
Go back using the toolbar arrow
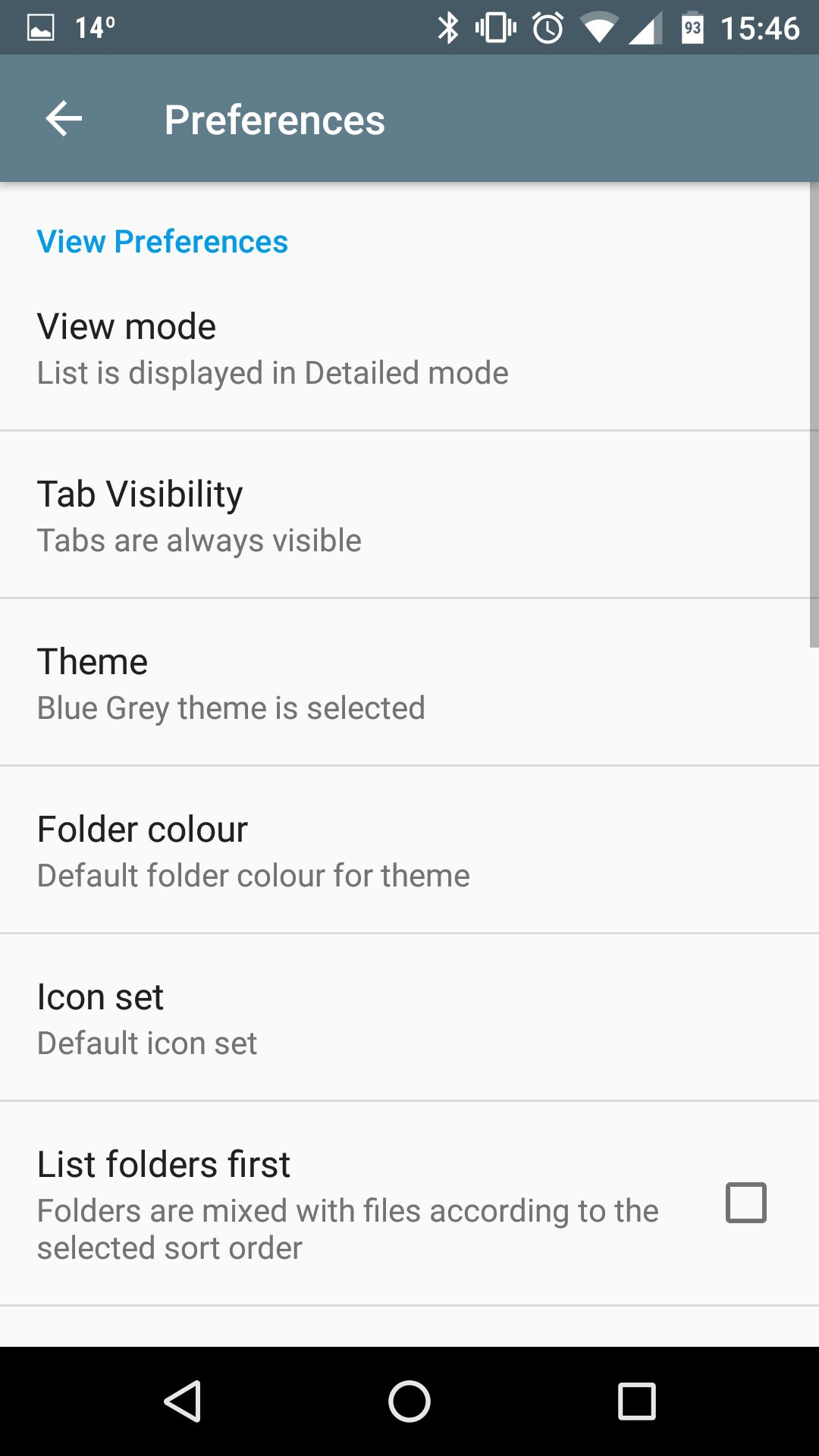[x=64, y=119]
